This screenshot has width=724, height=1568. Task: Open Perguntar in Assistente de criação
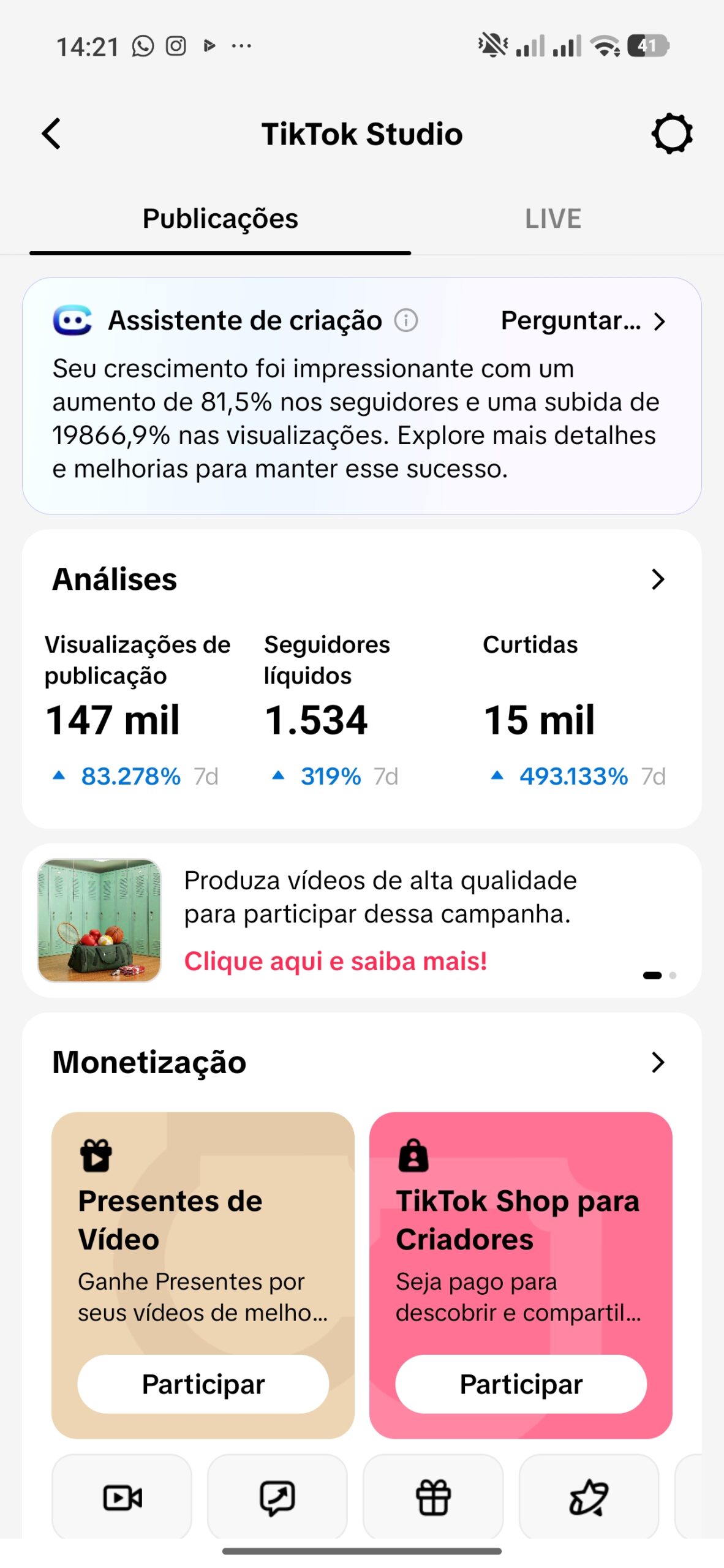click(583, 321)
